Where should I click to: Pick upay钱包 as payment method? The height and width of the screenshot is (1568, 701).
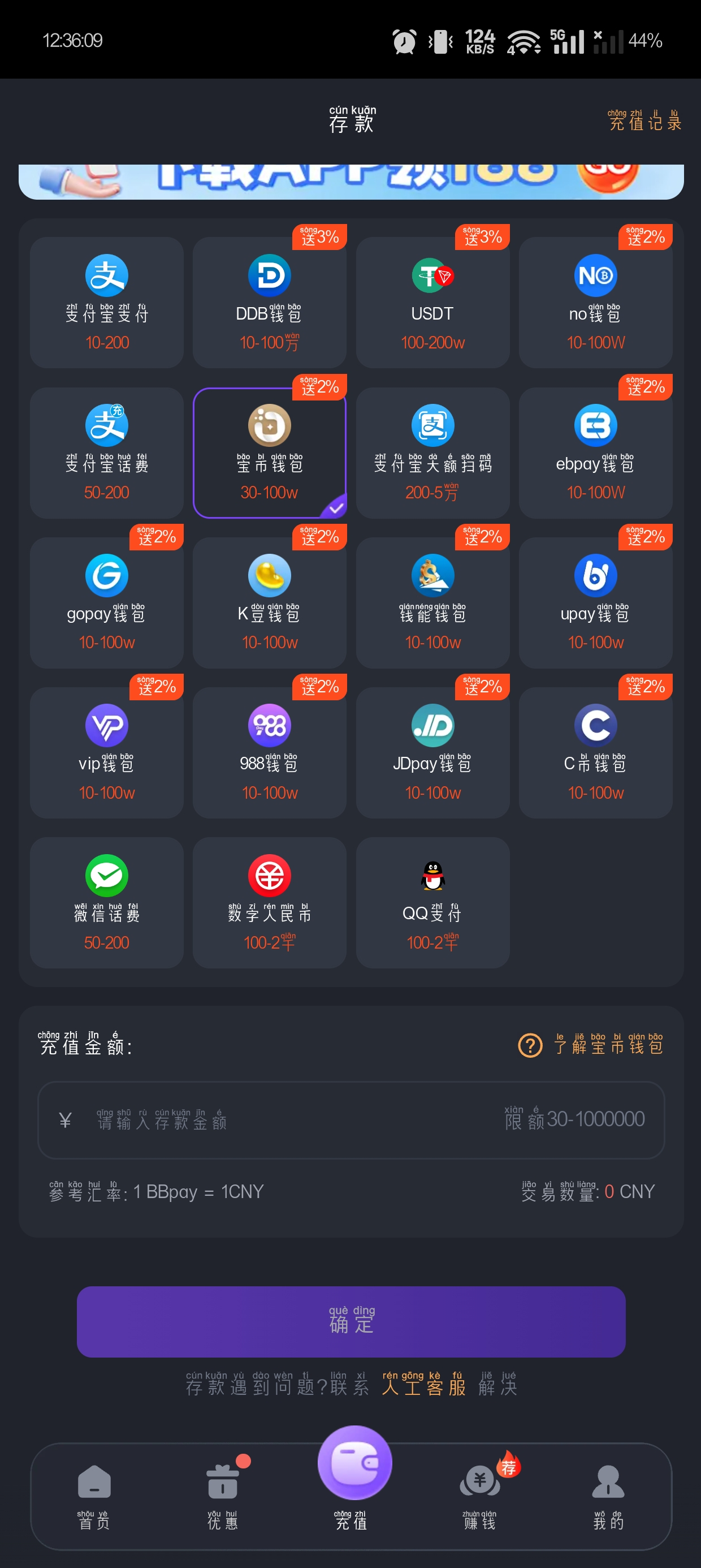pos(596,602)
